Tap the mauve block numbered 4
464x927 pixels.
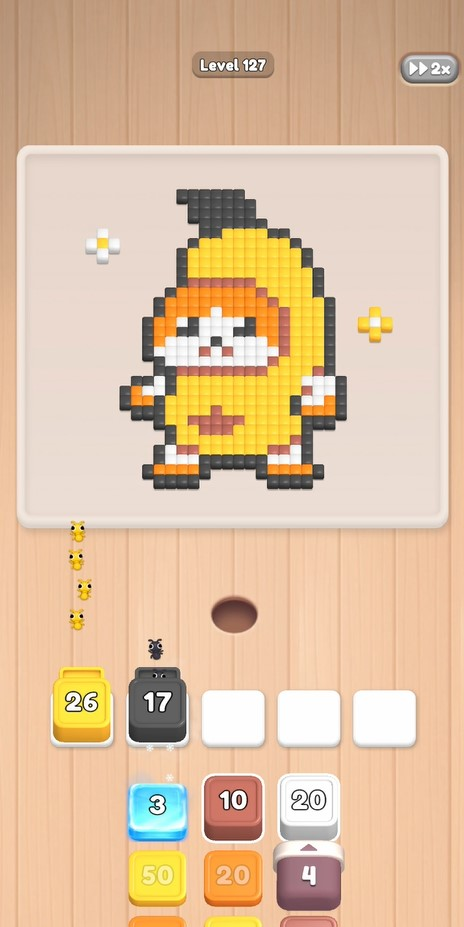click(x=309, y=876)
